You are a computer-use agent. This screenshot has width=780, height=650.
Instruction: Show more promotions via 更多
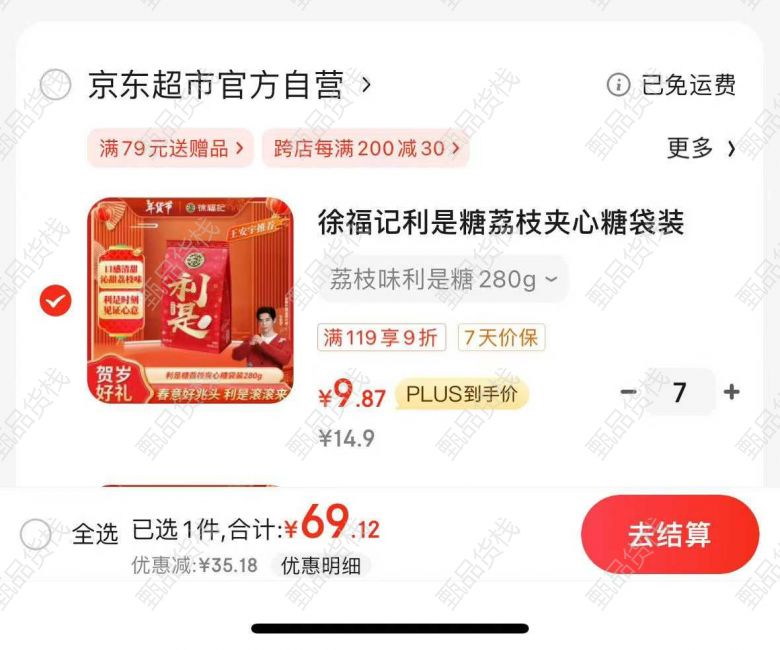click(x=701, y=149)
